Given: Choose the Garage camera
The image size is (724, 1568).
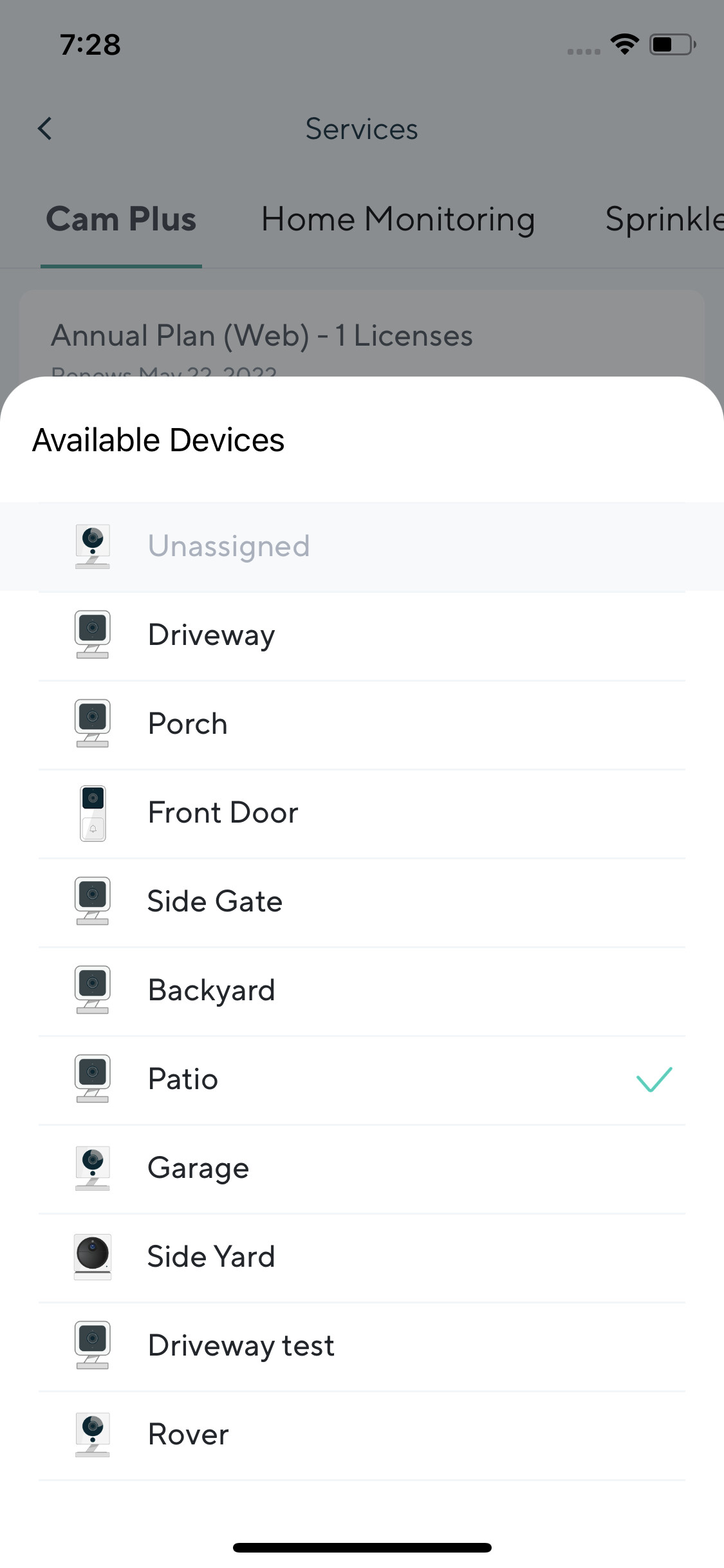Looking at the screenshot, I should click(x=360, y=1168).
